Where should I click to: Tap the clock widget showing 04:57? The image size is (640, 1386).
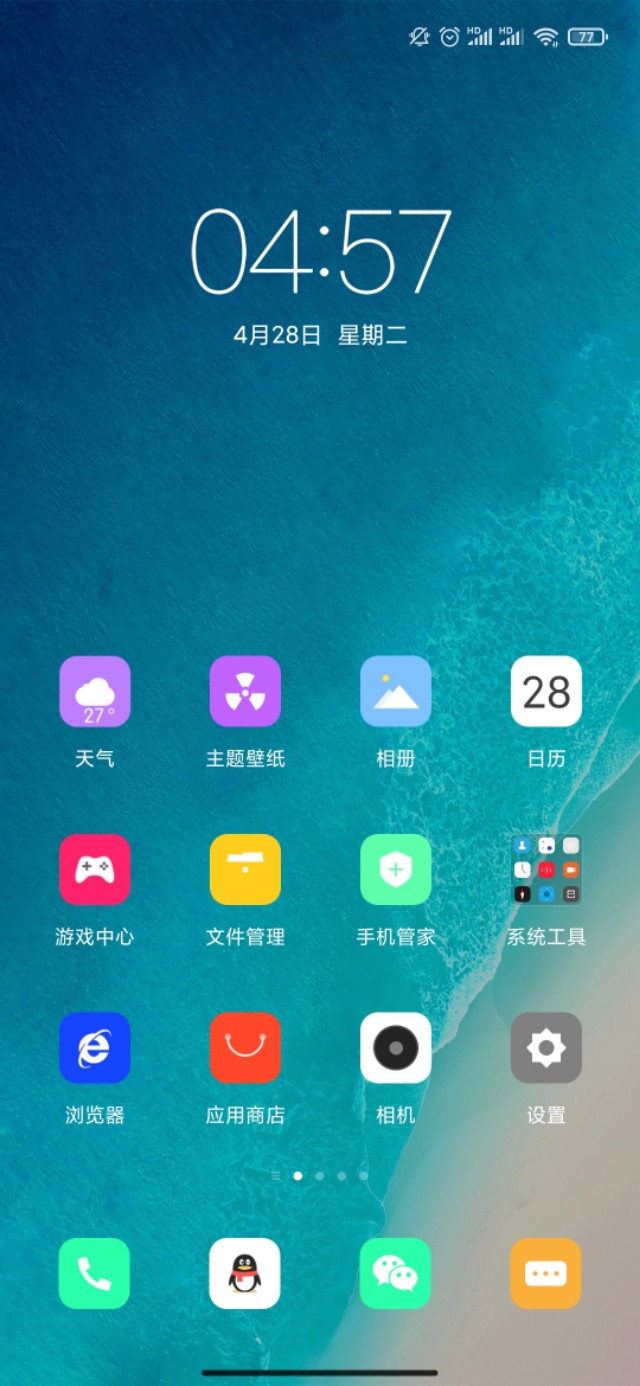coord(320,252)
